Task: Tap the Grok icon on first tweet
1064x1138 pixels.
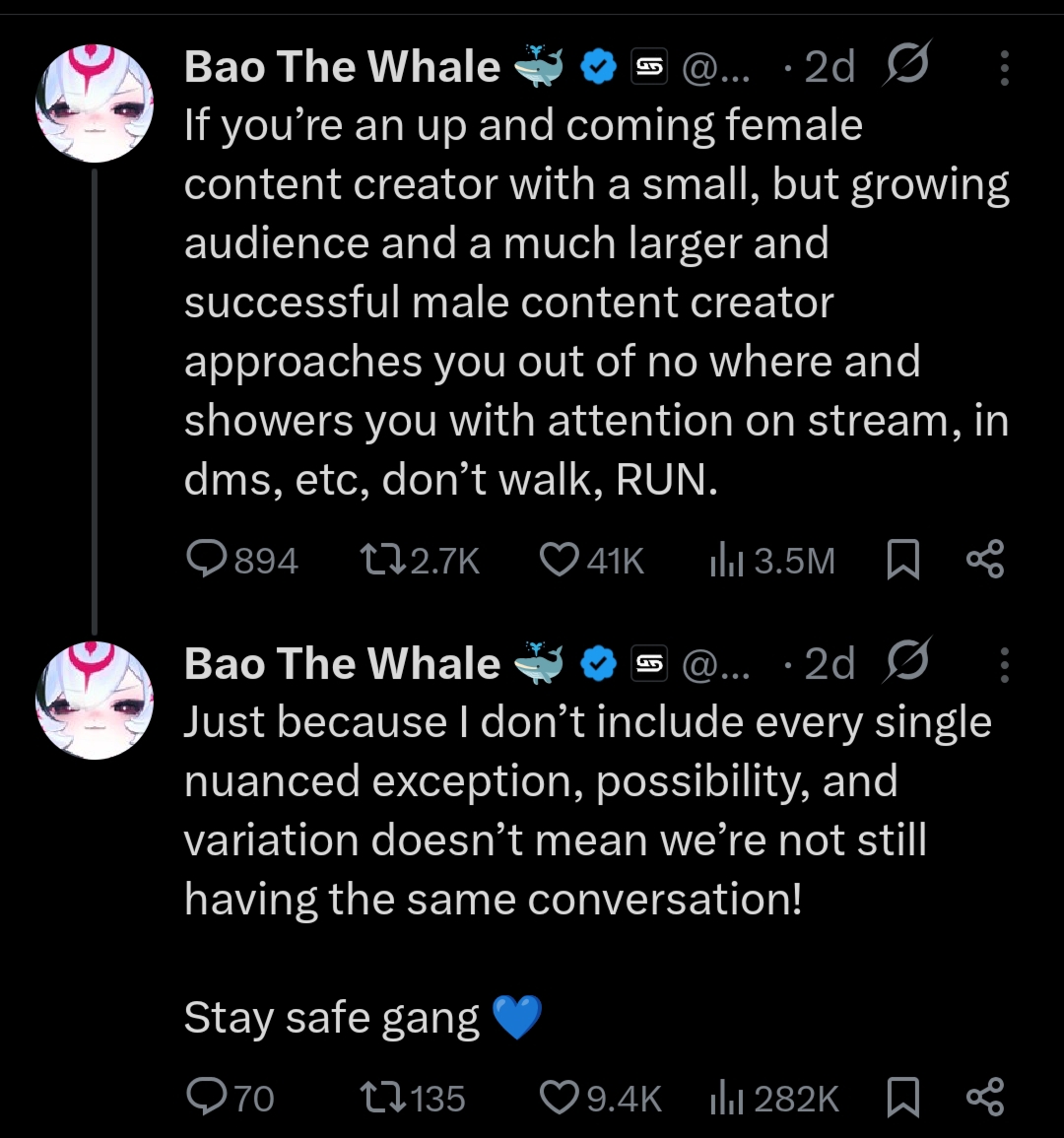Action: [x=905, y=66]
